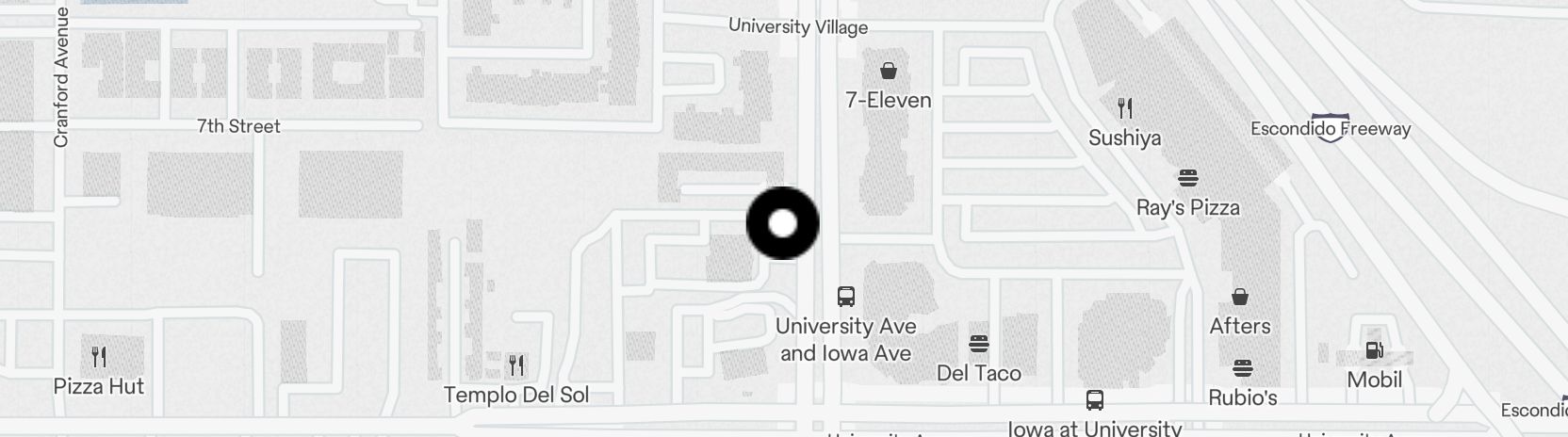Tap the University Ave and Iowa Ave bus stop
The height and width of the screenshot is (437, 1568).
pos(846,297)
